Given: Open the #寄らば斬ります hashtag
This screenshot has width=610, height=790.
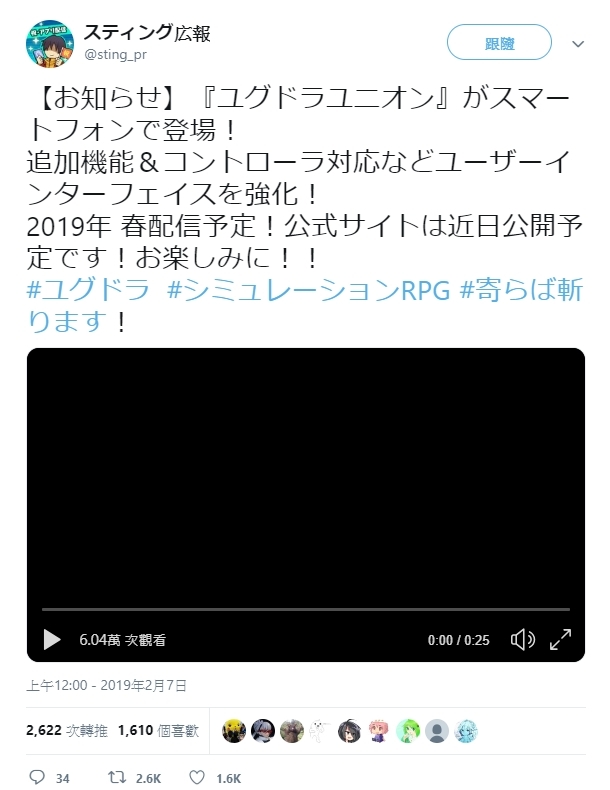Looking at the screenshot, I should point(522,292).
